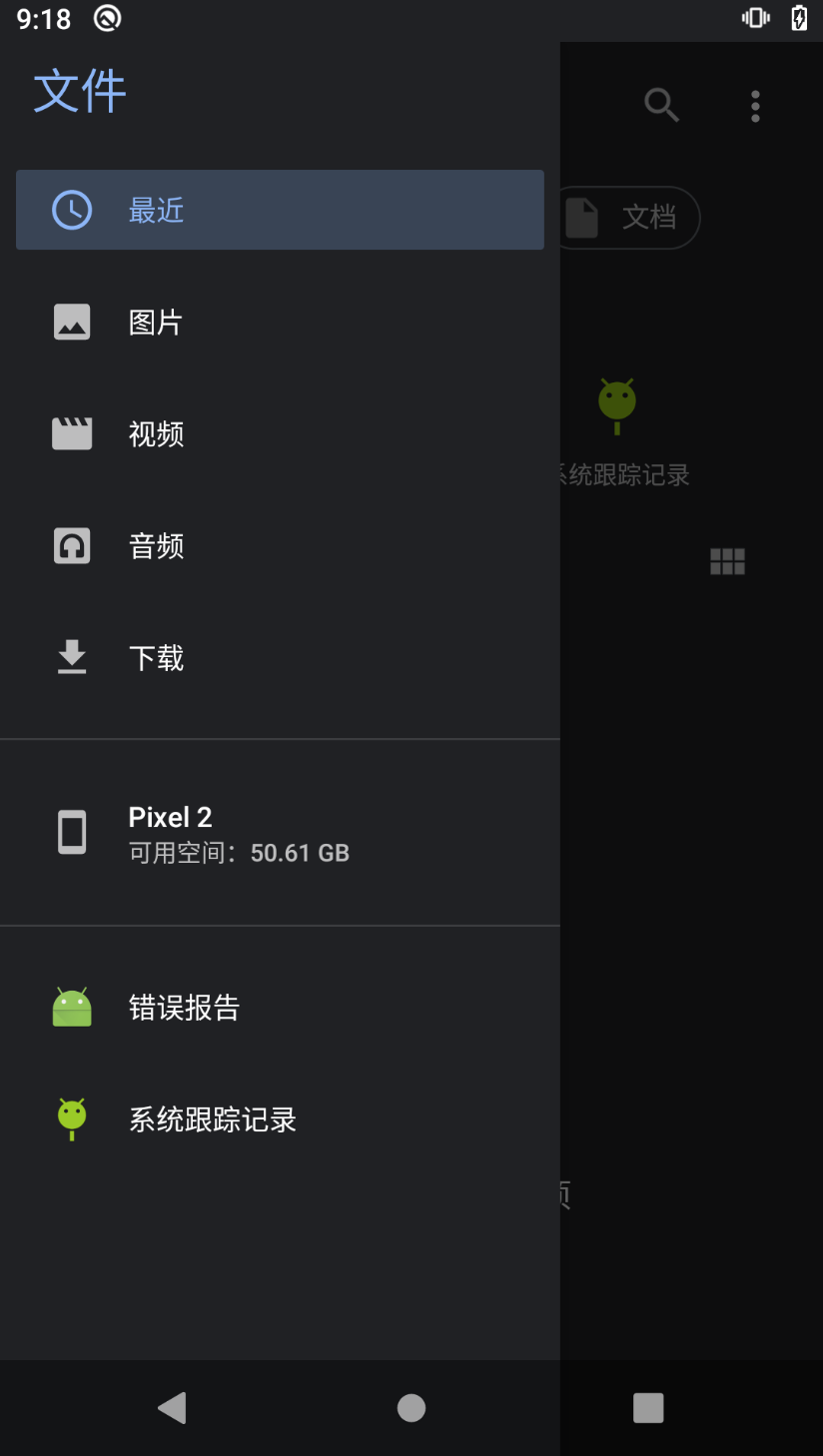Open 视频 videos via filmstrip icon
This screenshot has height=1456, width=823.
pyautogui.click(x=71, y=433)
